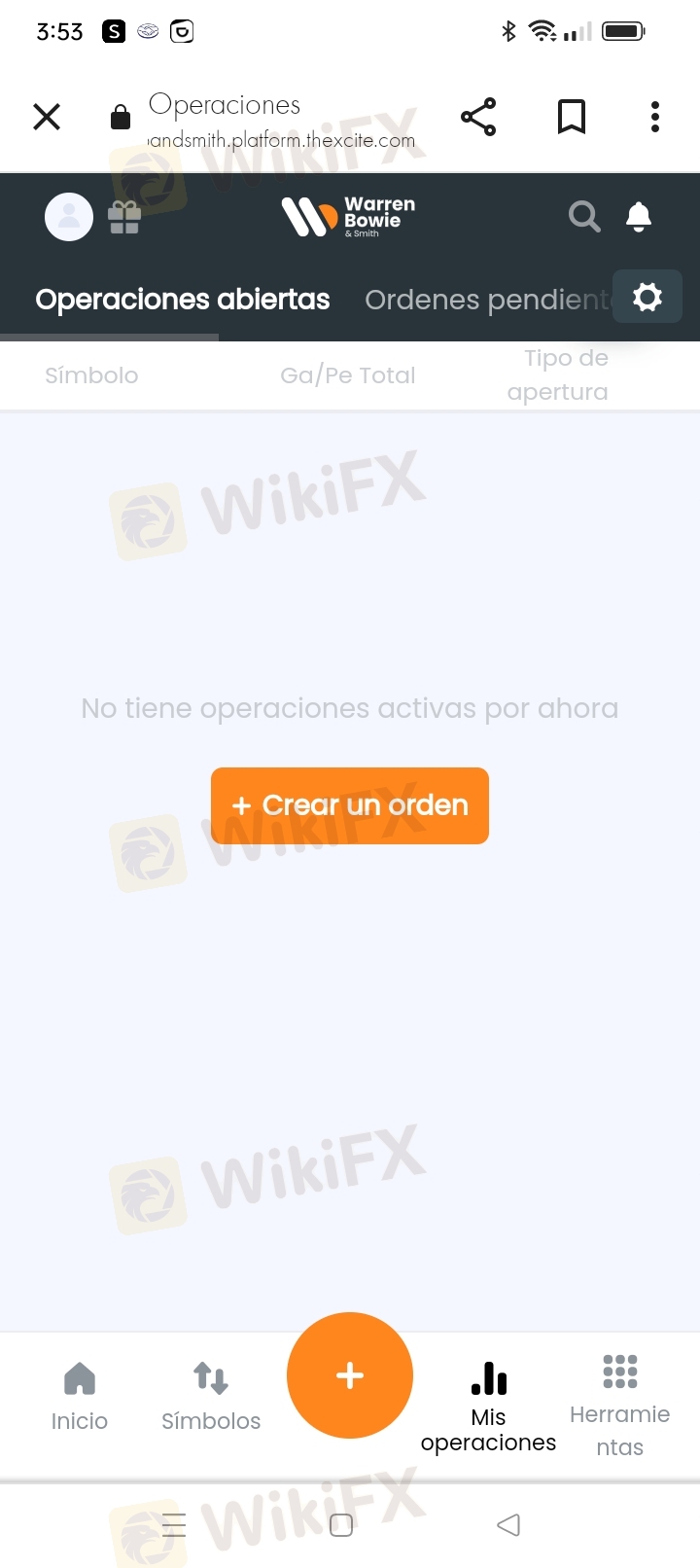Open the Herramientas tab

620,1406
